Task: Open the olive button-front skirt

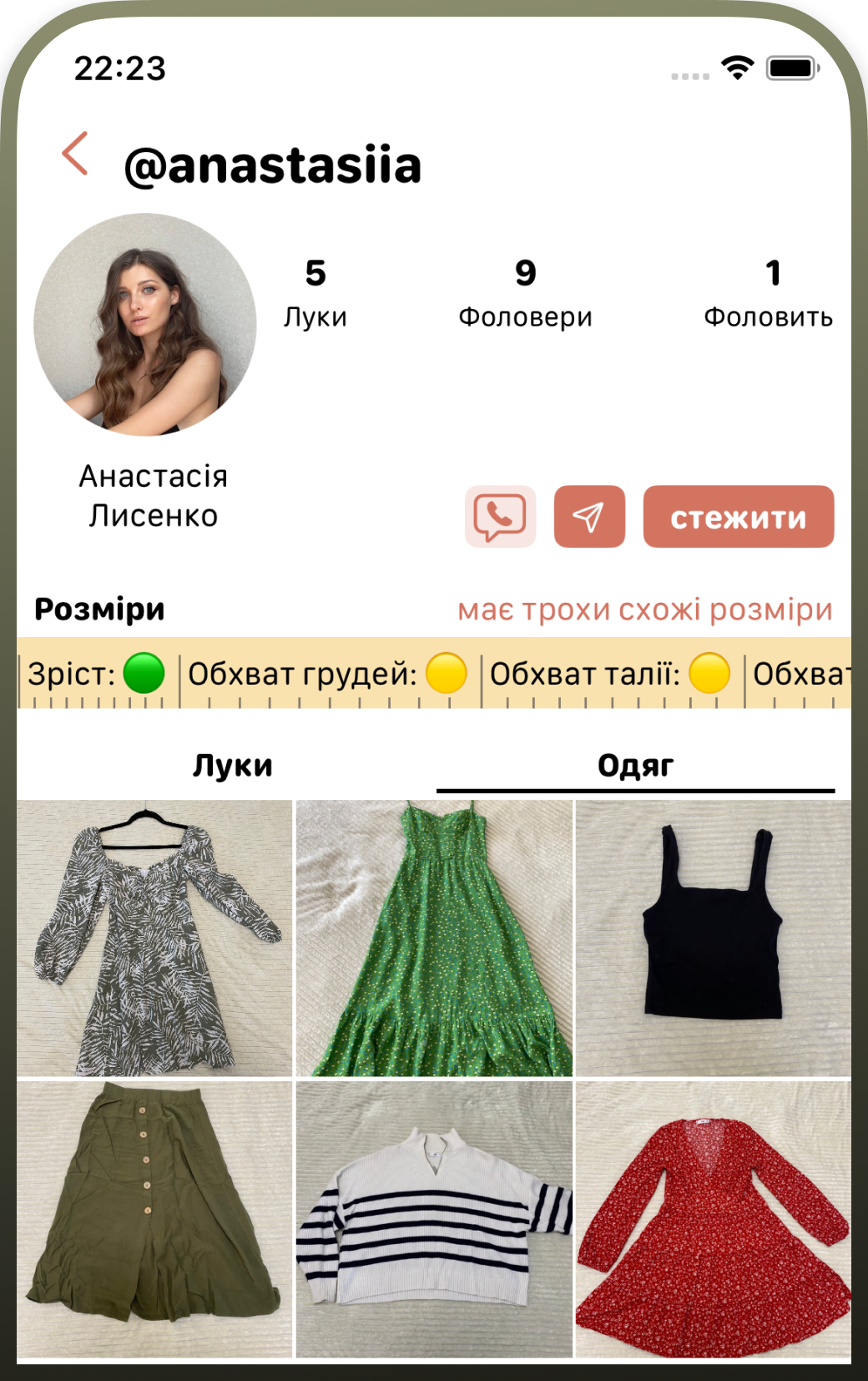Action: [x=154, y=1219]
